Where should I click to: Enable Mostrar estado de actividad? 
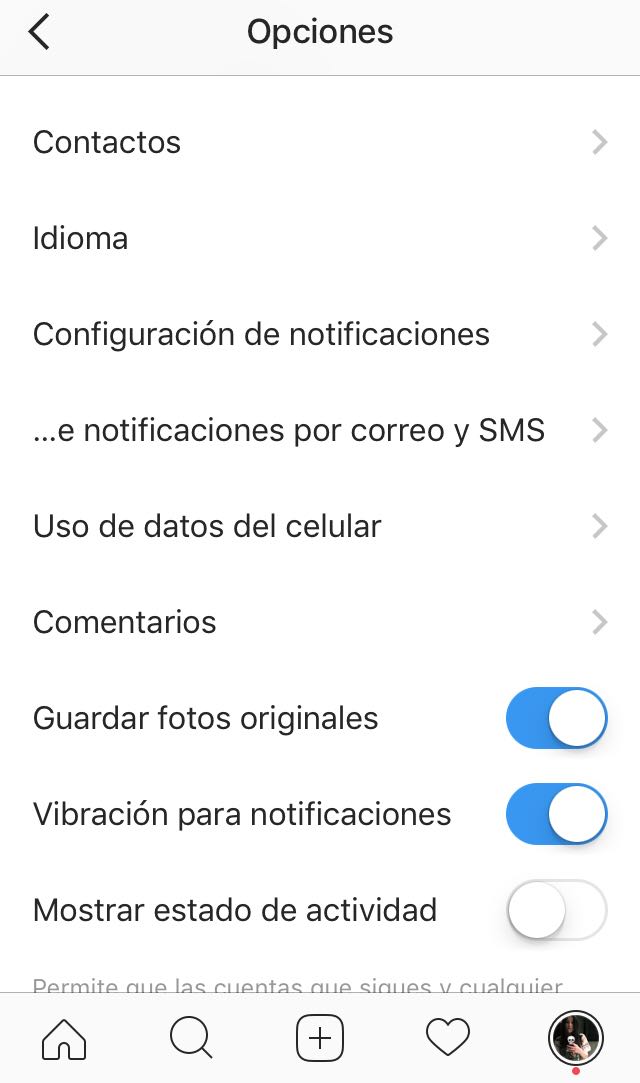pyautogui.click(x=556, y=910)
